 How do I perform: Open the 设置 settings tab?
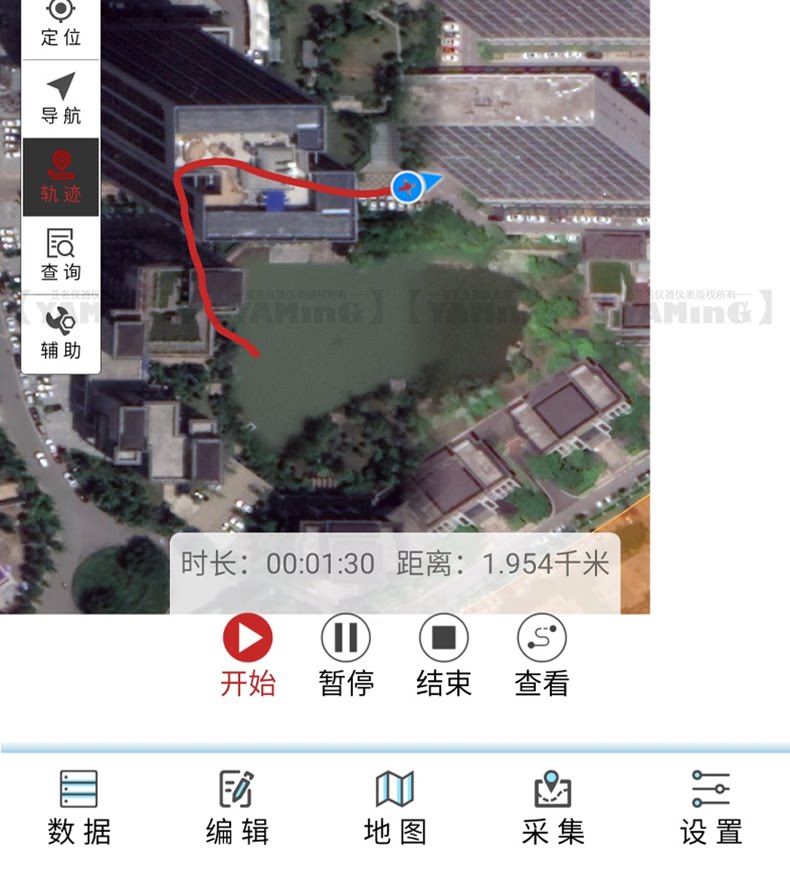[711, 808]
